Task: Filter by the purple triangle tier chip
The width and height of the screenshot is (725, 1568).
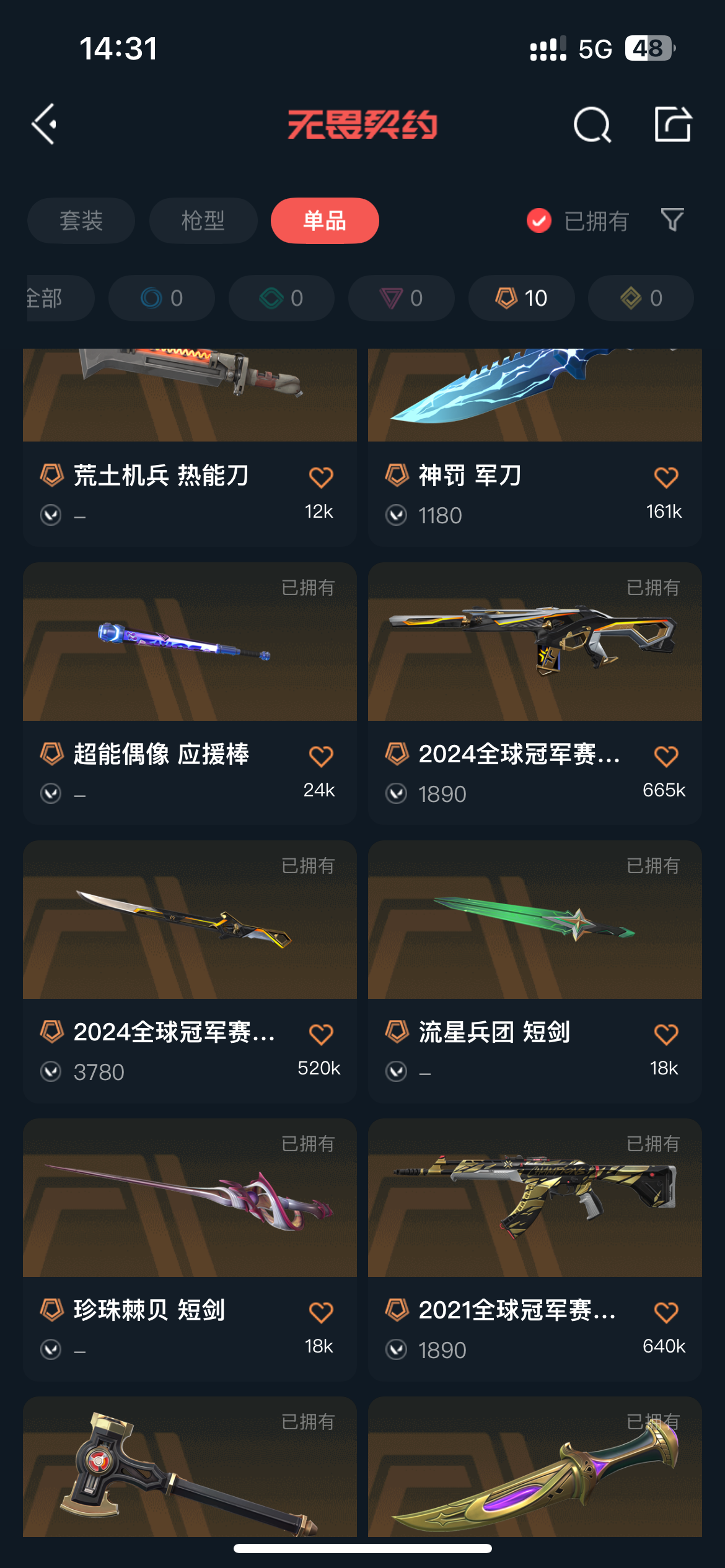Action: (x=401, y=298)
